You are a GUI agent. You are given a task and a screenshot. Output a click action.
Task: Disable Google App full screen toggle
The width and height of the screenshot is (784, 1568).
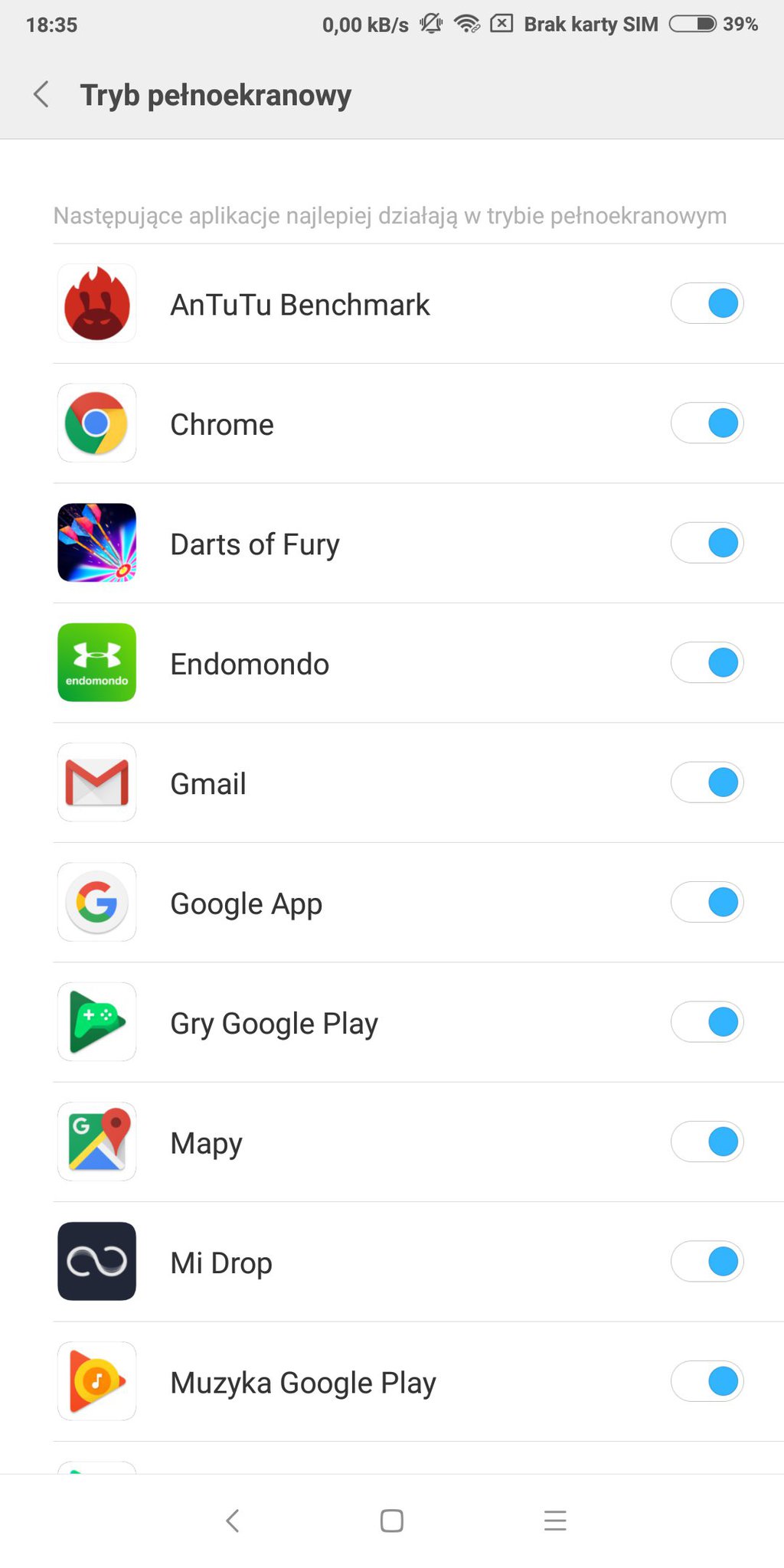(x=707, y=903)
